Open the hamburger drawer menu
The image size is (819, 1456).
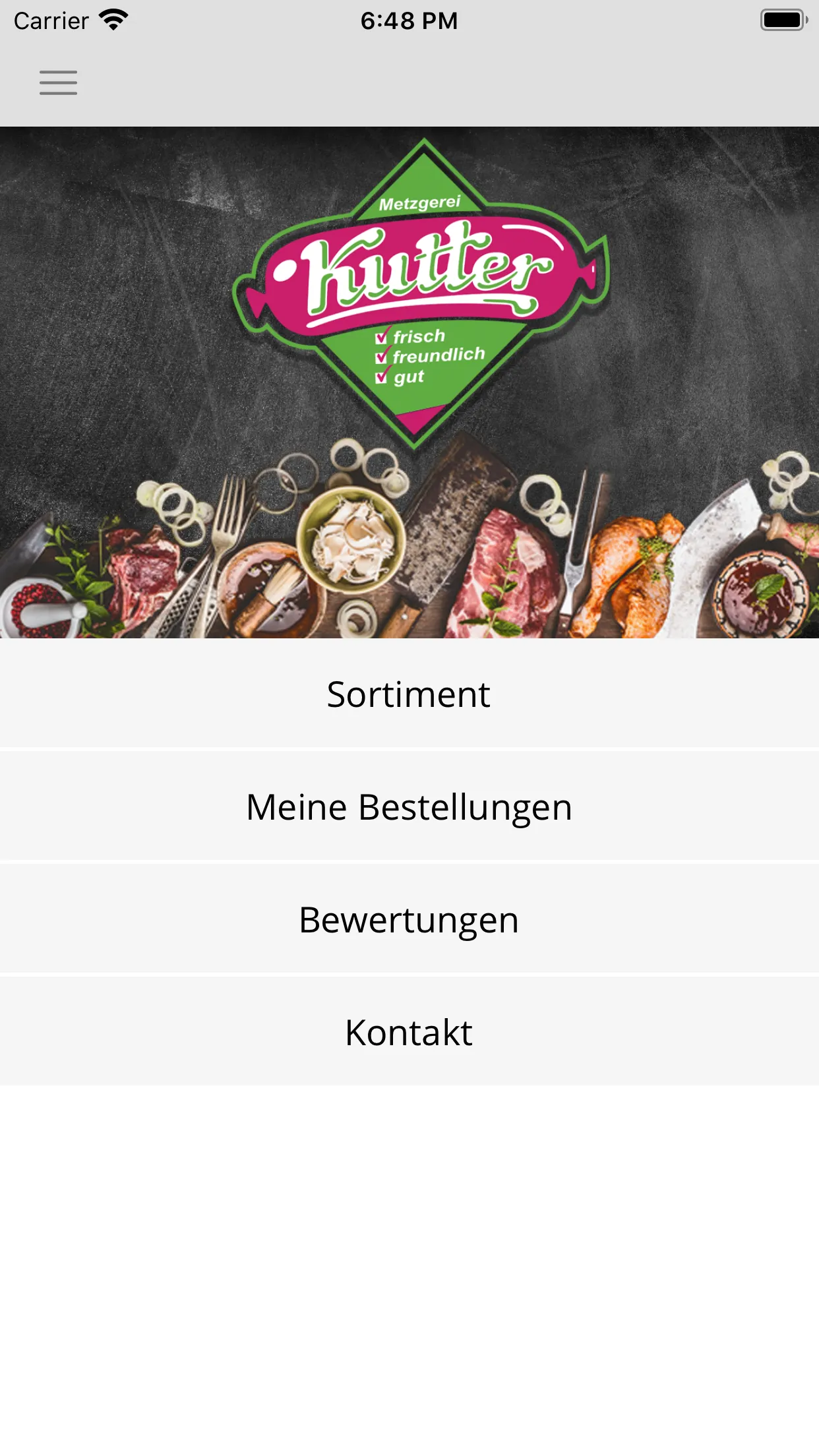coord(58,82)
